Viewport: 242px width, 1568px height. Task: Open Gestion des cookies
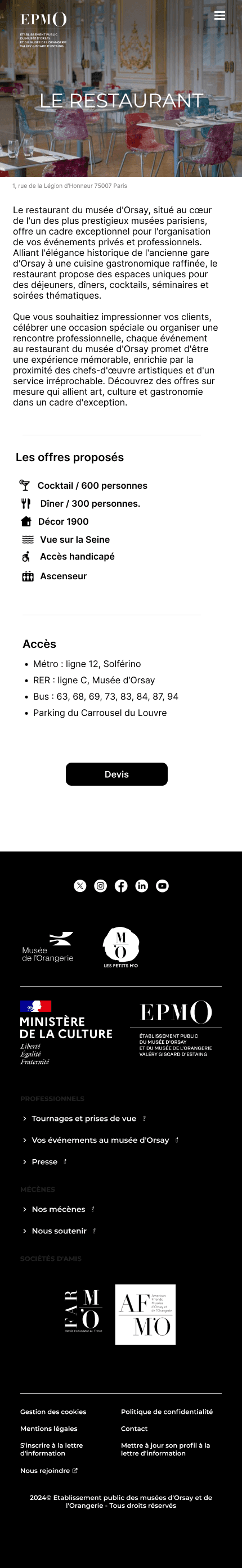[53, 1412]
